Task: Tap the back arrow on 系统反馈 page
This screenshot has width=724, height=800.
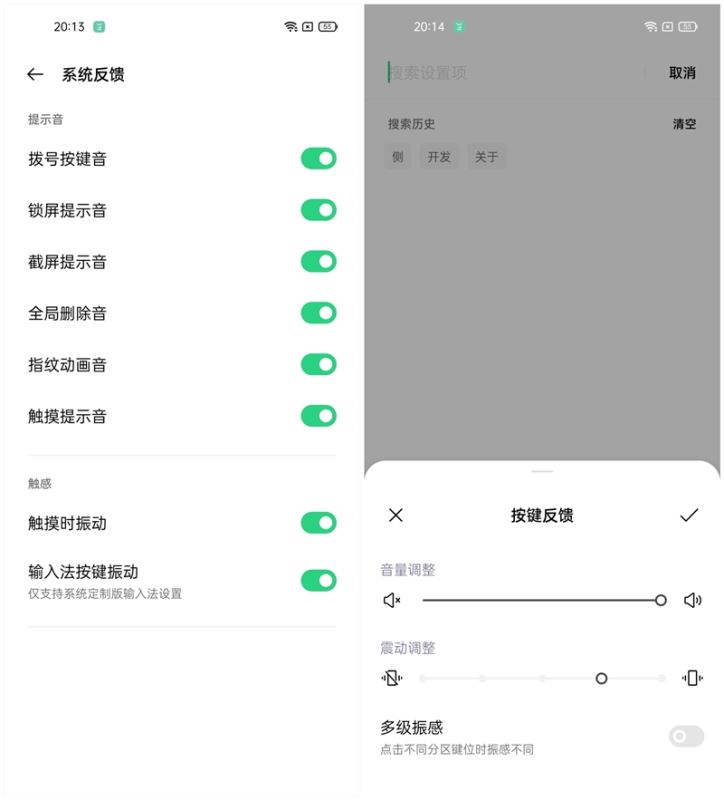Action: (33, 74)
